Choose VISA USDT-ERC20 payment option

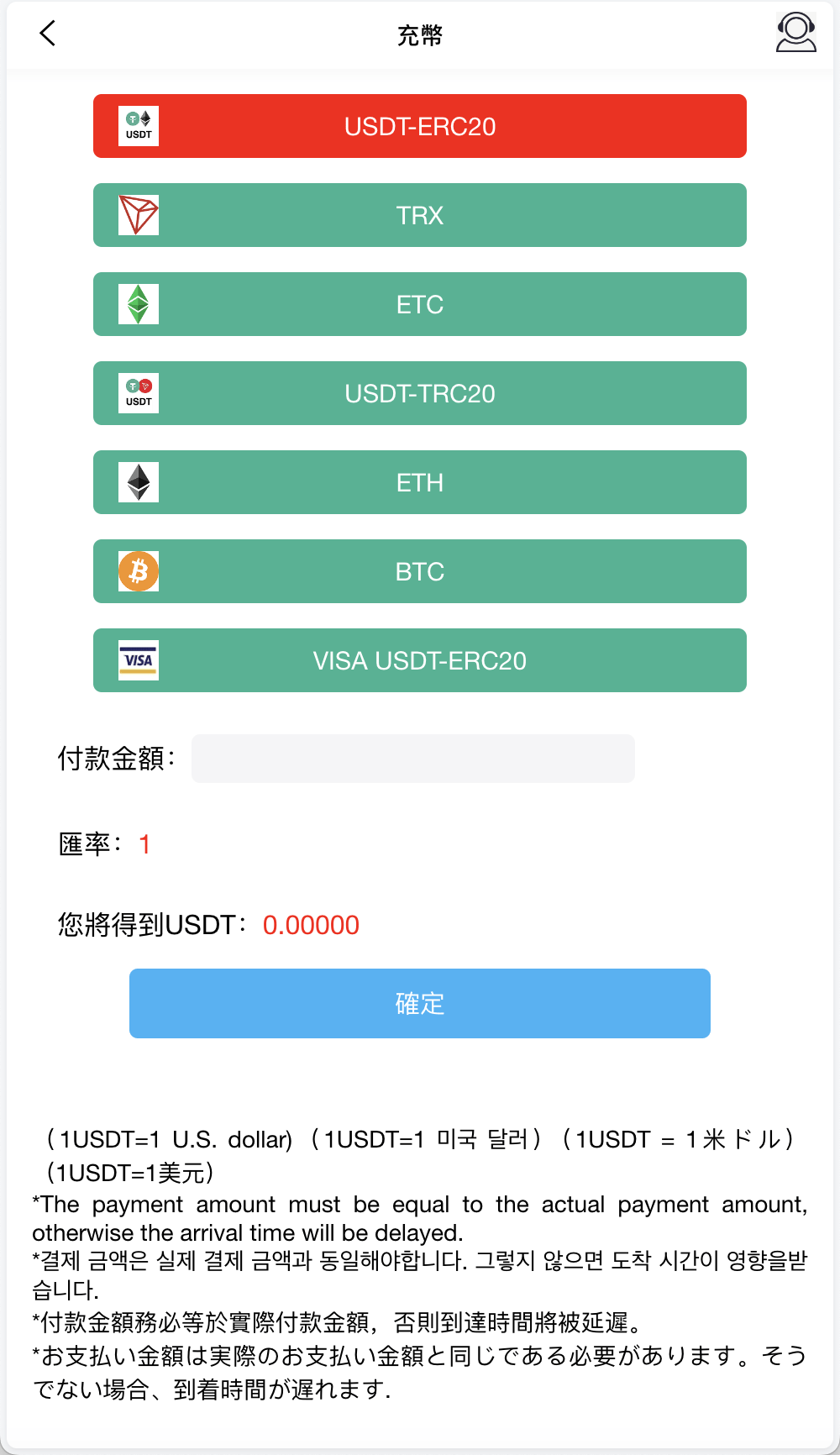pyautogui.click(x=420, y=660)
